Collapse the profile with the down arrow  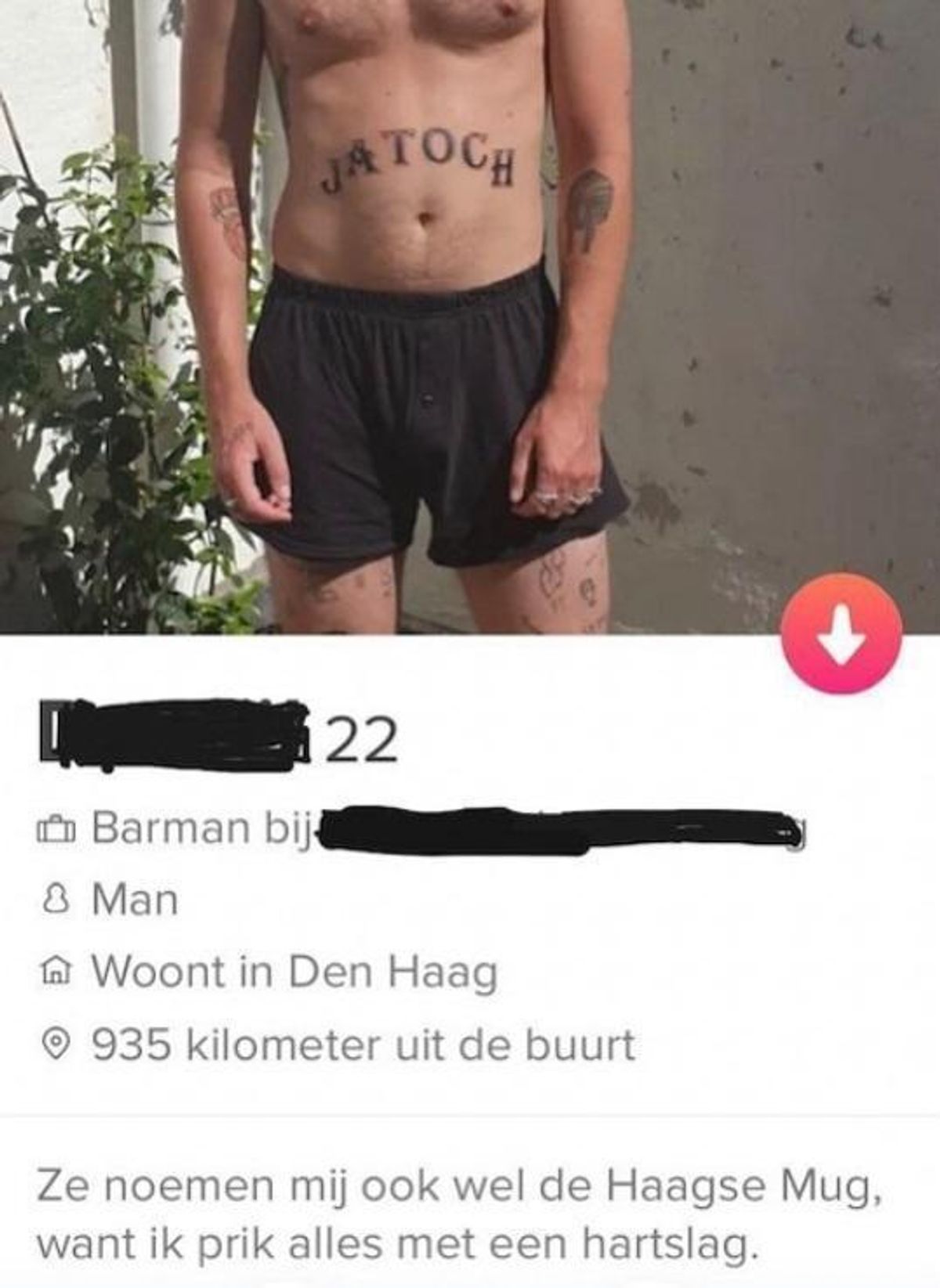[x=842, y=633]
